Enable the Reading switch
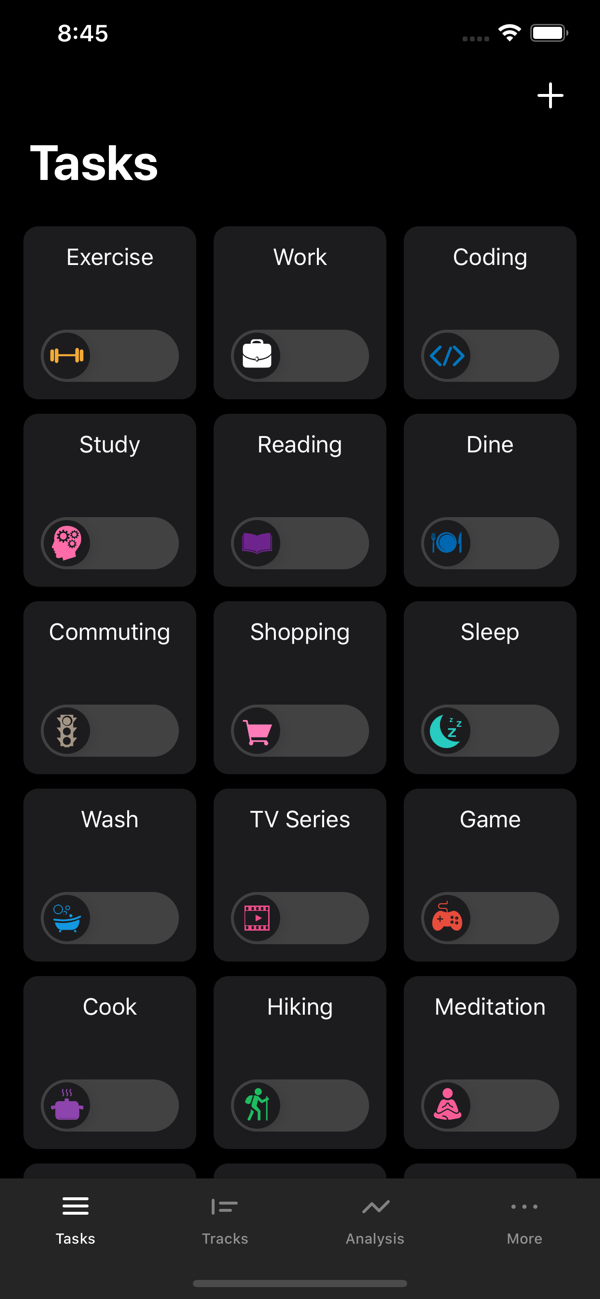Image resolution: width=600 pixels, height=1299 pixels. pyautogui.click(x=300, y=543)
